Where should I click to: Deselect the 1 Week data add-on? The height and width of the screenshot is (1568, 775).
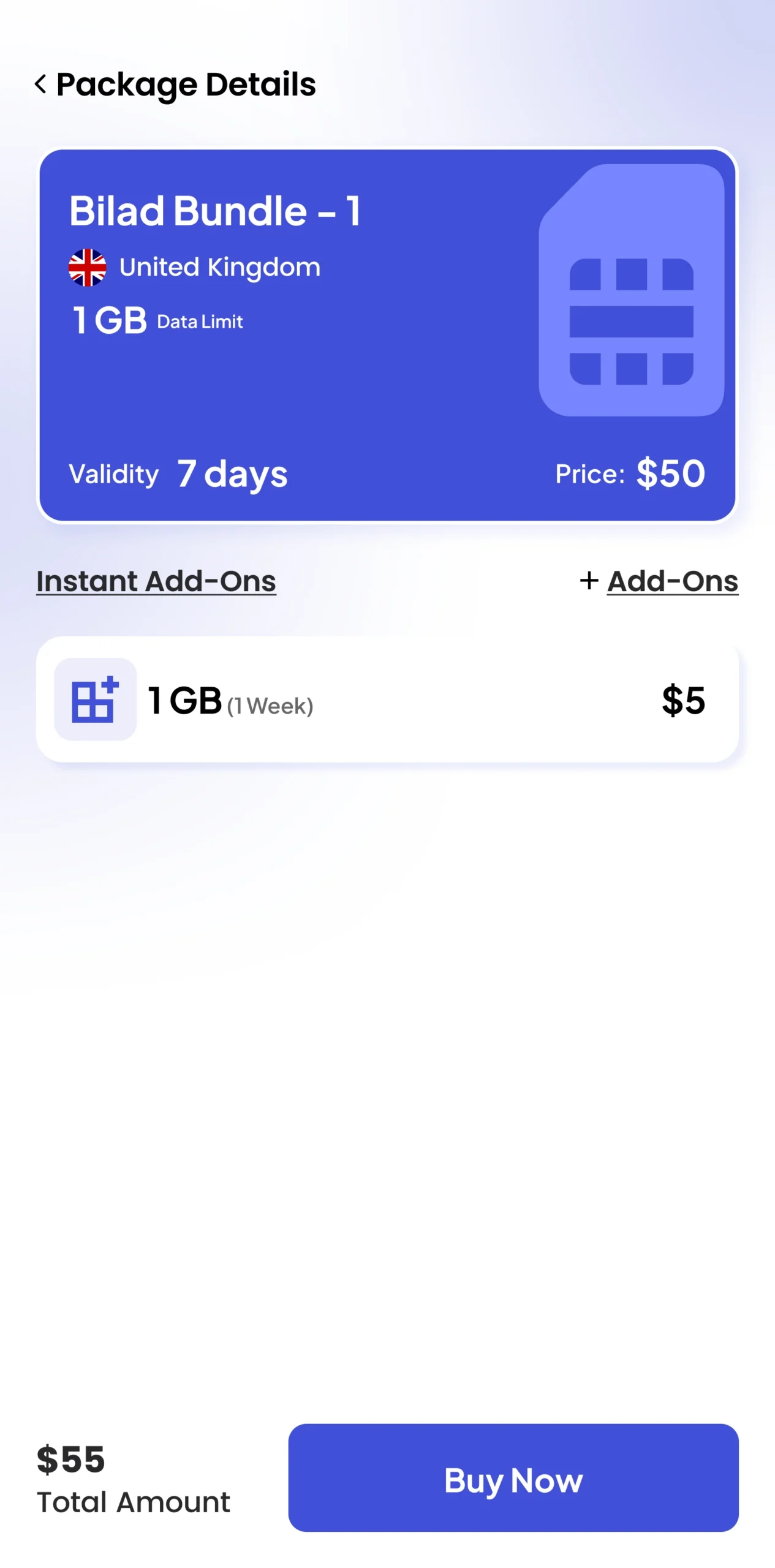(x=387, y=700)
